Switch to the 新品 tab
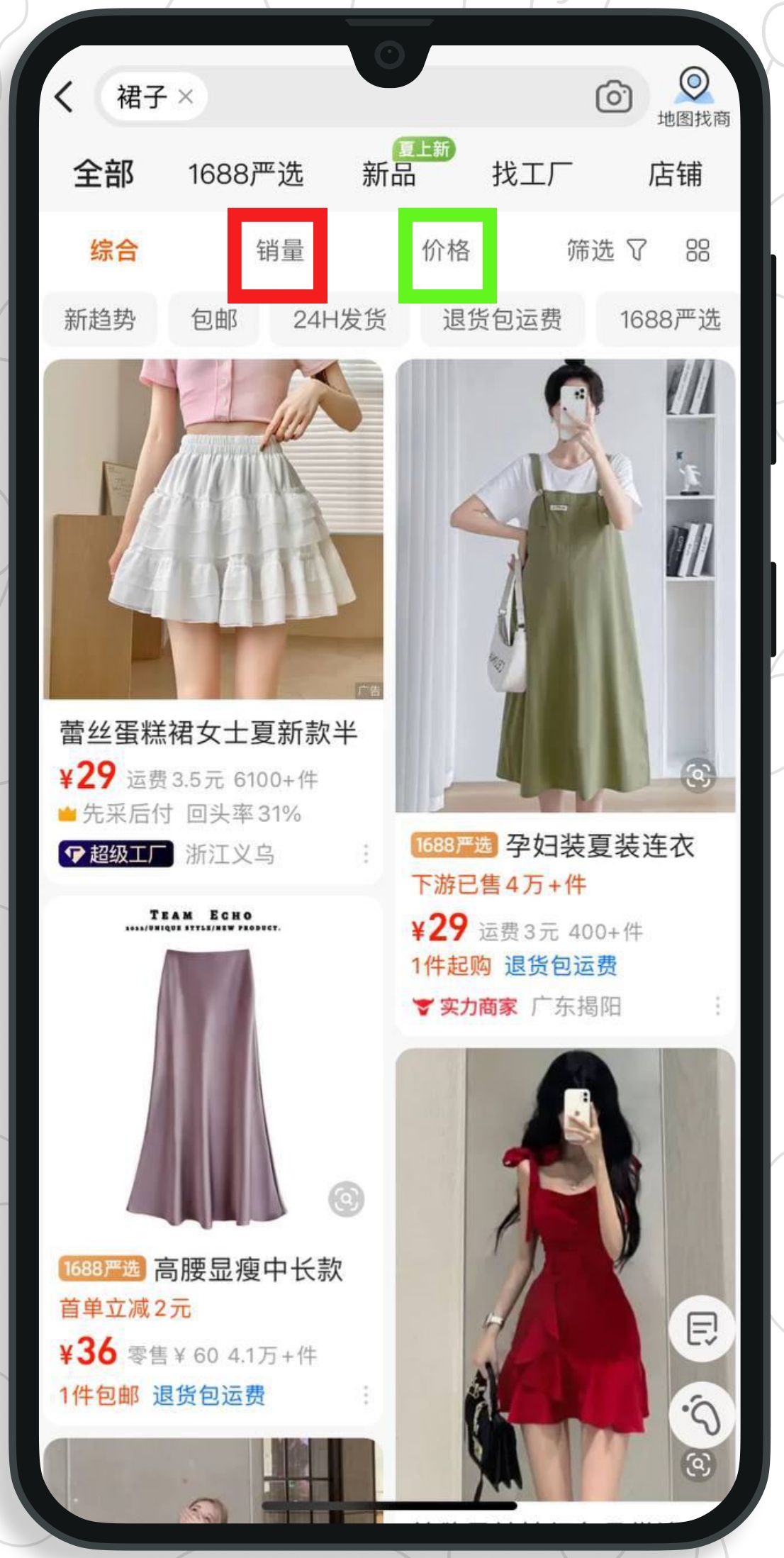This screenshot has width=784, height=1558. pos(388,174)
